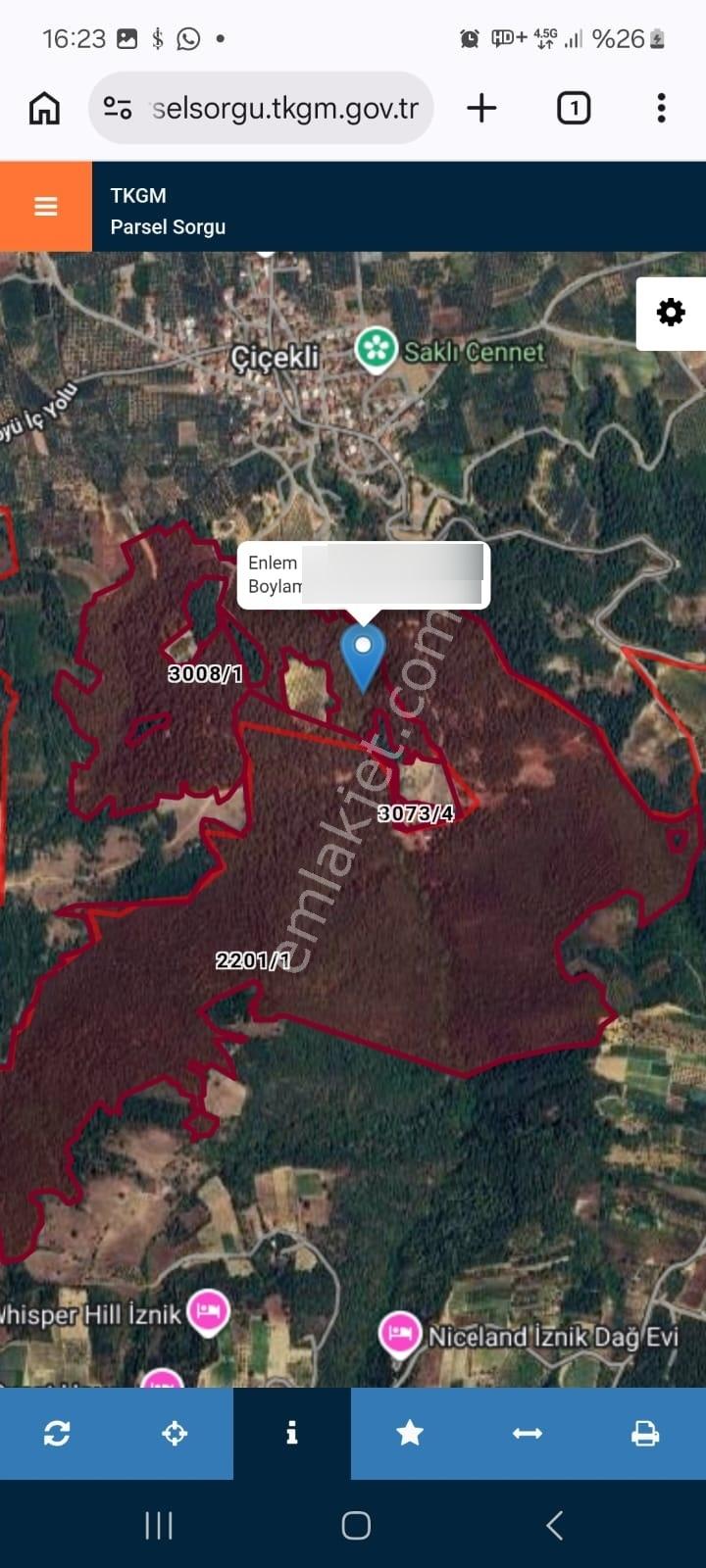
Task: Open the browser's three-dot menu
Action: coord(662,108)
